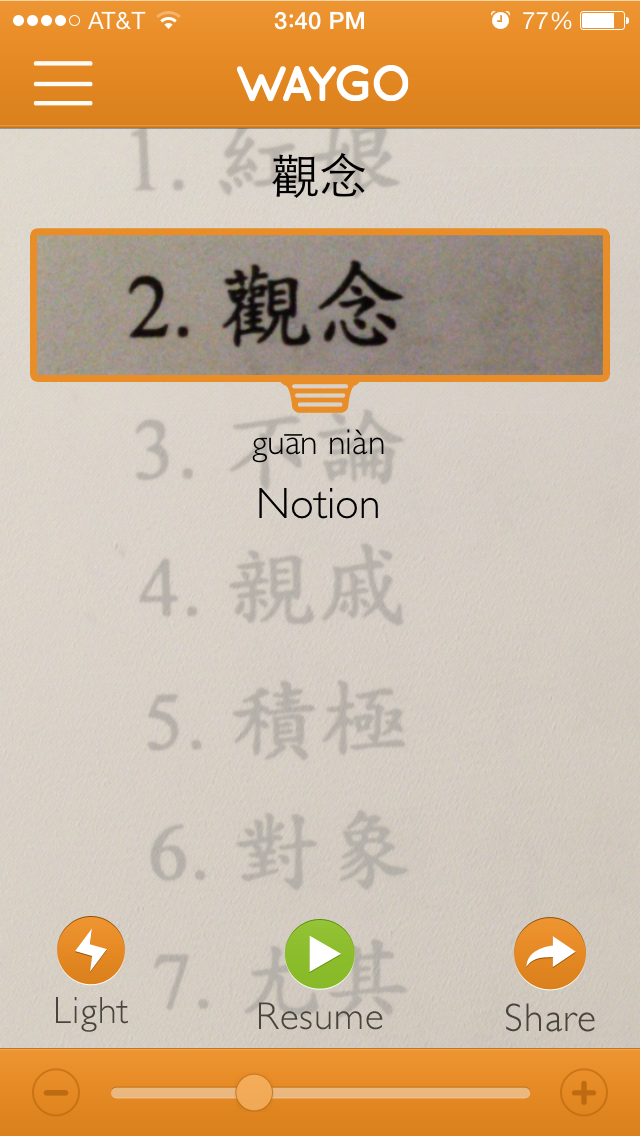This screenshot has height=1136, width=640.
Task: Share the Notion translation
Action: (x=549, y=954)
